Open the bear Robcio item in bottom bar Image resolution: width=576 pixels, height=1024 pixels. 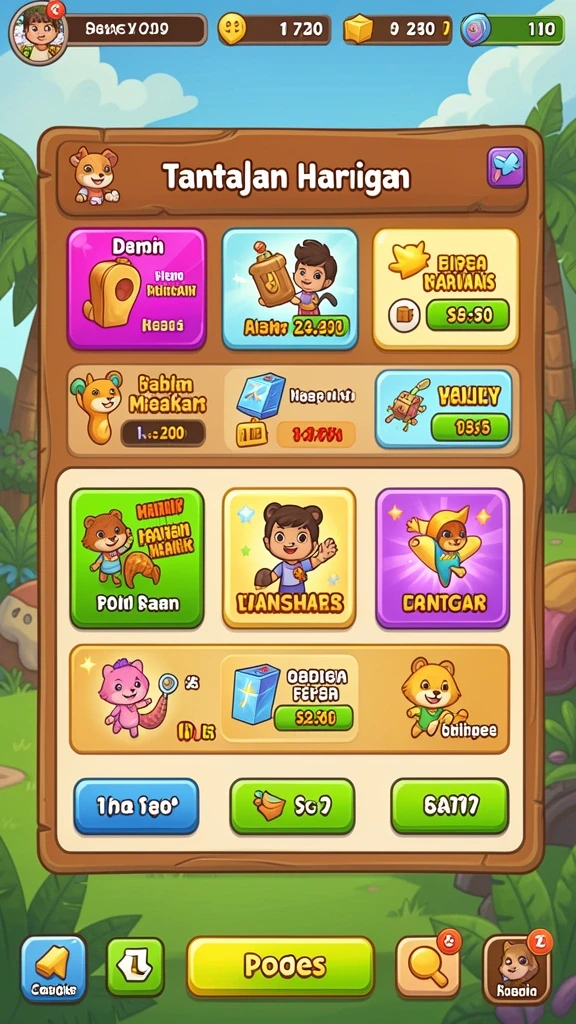517,970
